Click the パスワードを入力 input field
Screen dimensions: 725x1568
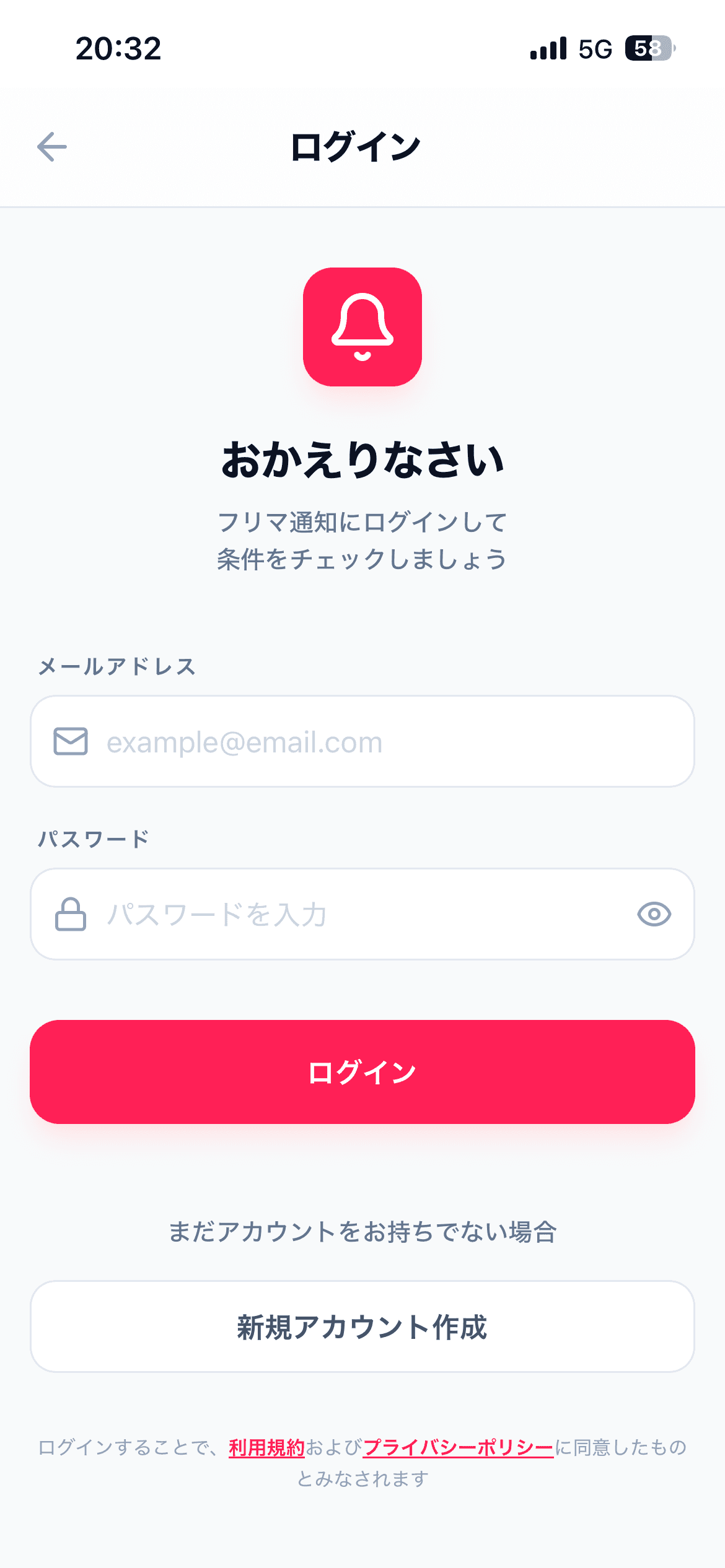pos(310,914)
